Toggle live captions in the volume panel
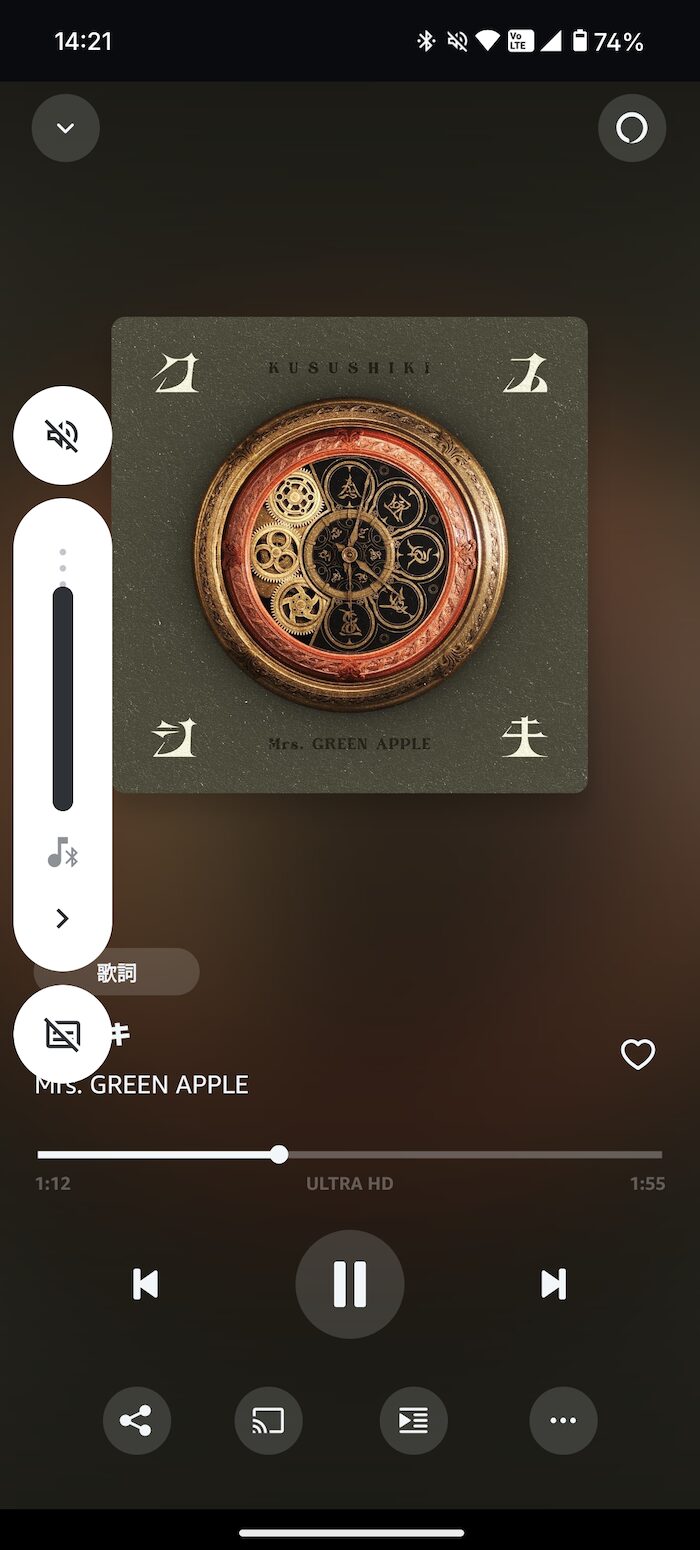This screenshot has width=700, height=1550. (x=62, y=1034)
